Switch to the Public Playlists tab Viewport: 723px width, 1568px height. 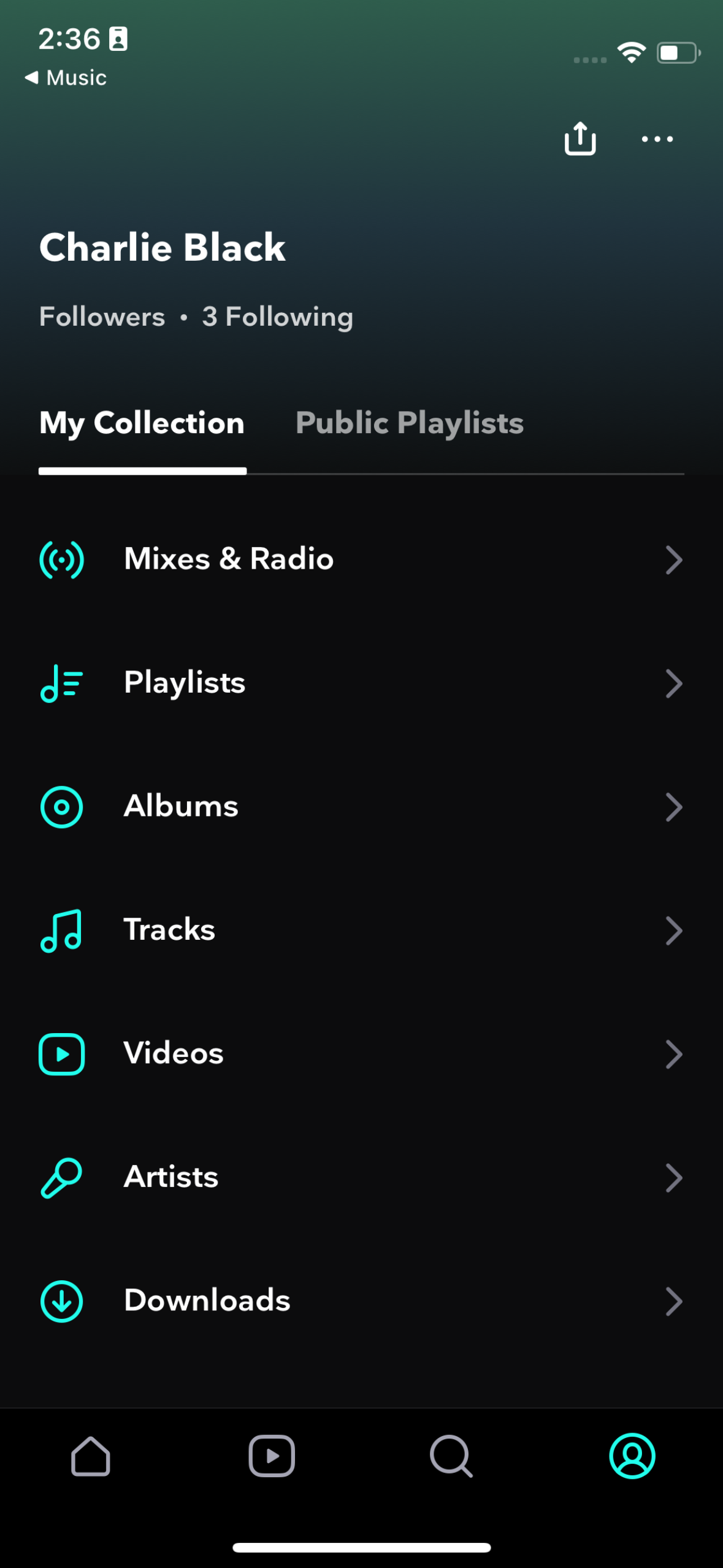coord(409,422)
